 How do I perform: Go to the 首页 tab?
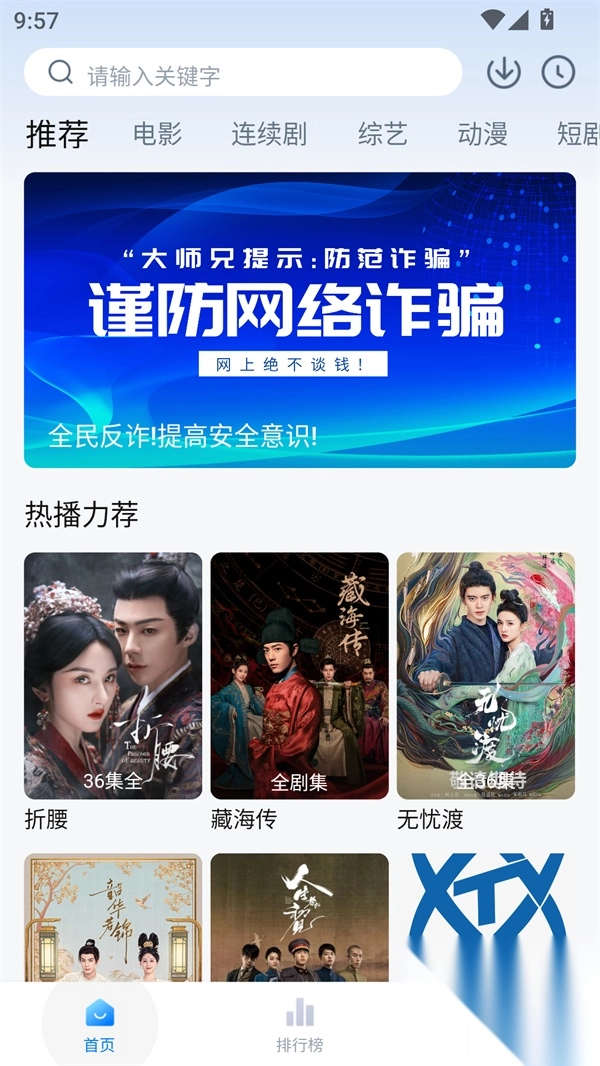100,1025
